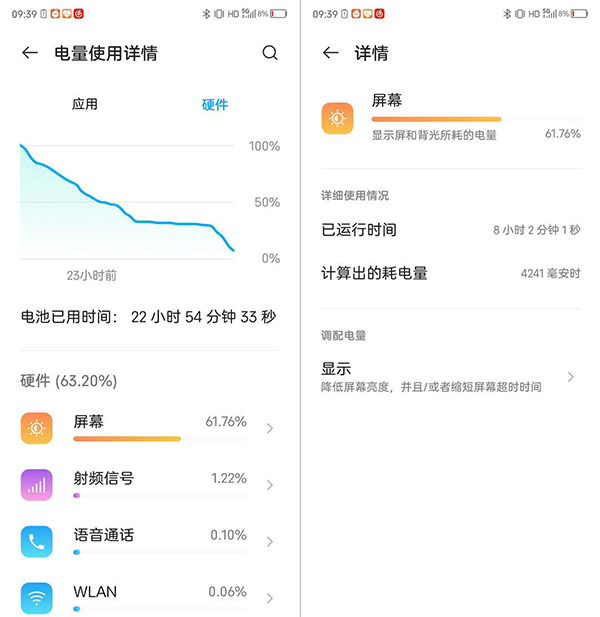Open search on the 电量使用详情 page
This screenshot has height=617, width=600.
[270, 53]
